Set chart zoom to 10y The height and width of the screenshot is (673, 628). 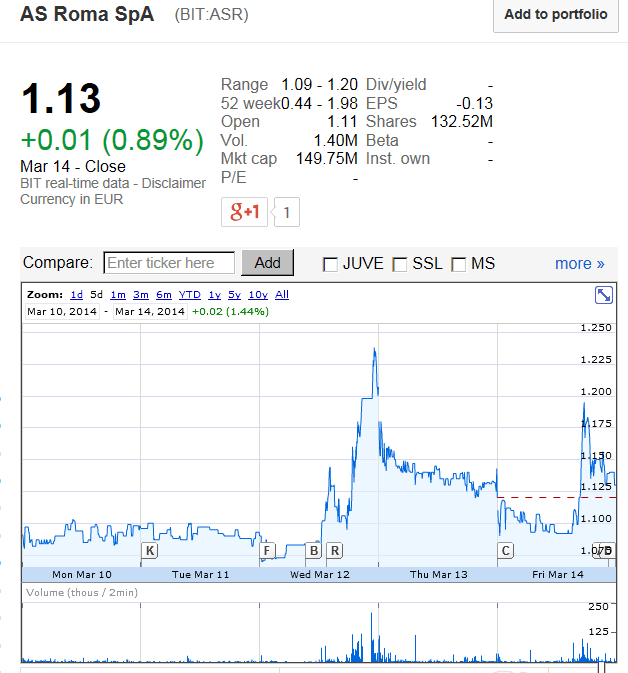257,295
